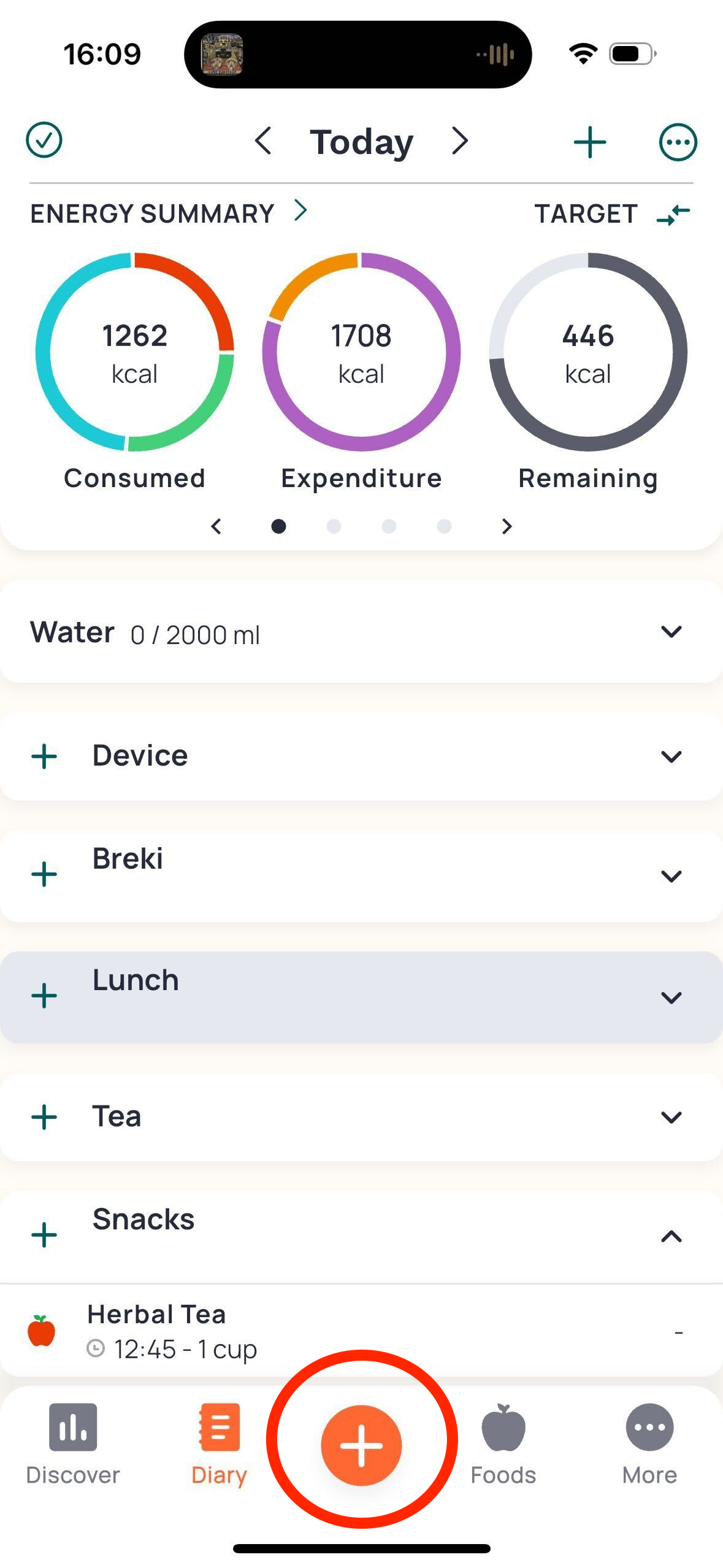
Task: Switch the Target view with the arrows icon
Action: (x=673, y=215)
